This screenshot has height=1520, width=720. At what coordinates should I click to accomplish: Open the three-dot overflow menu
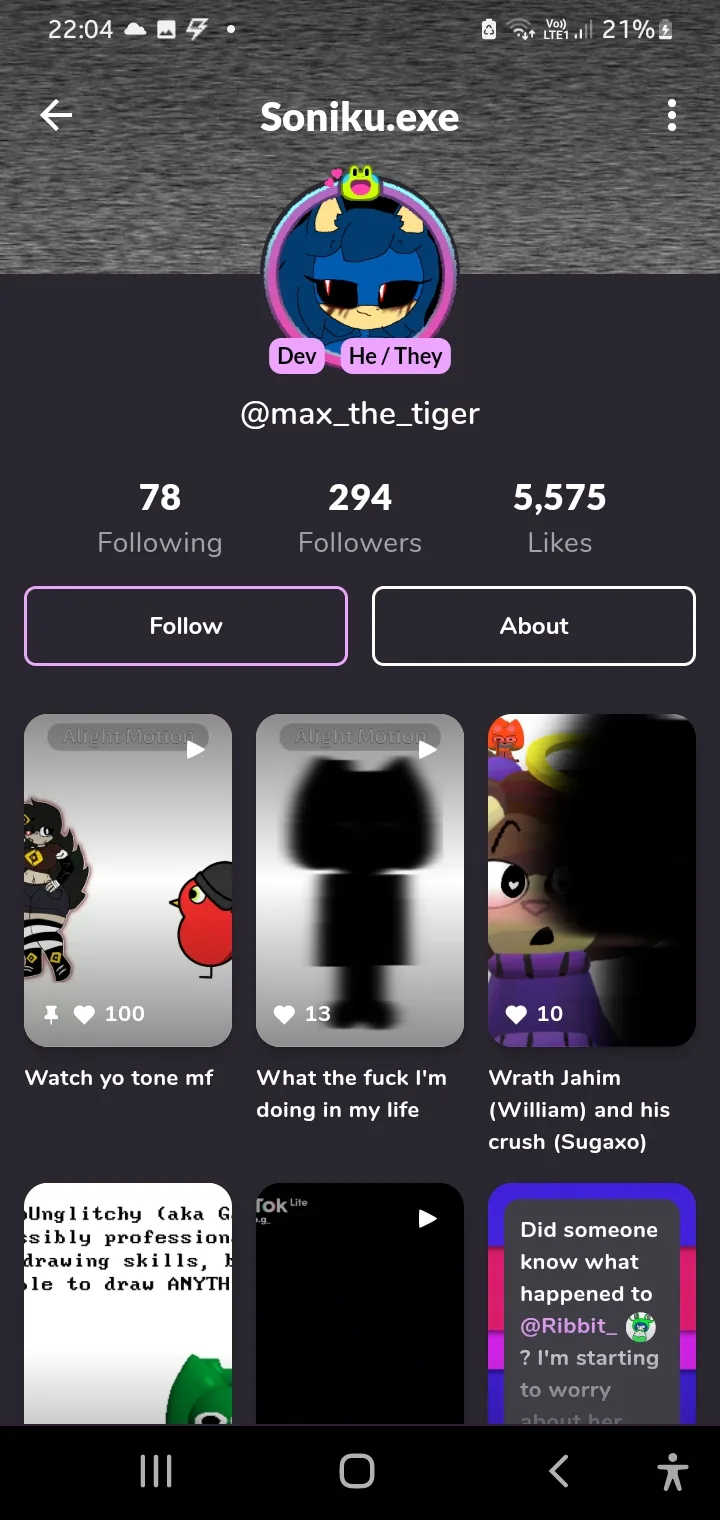[671, 116]
